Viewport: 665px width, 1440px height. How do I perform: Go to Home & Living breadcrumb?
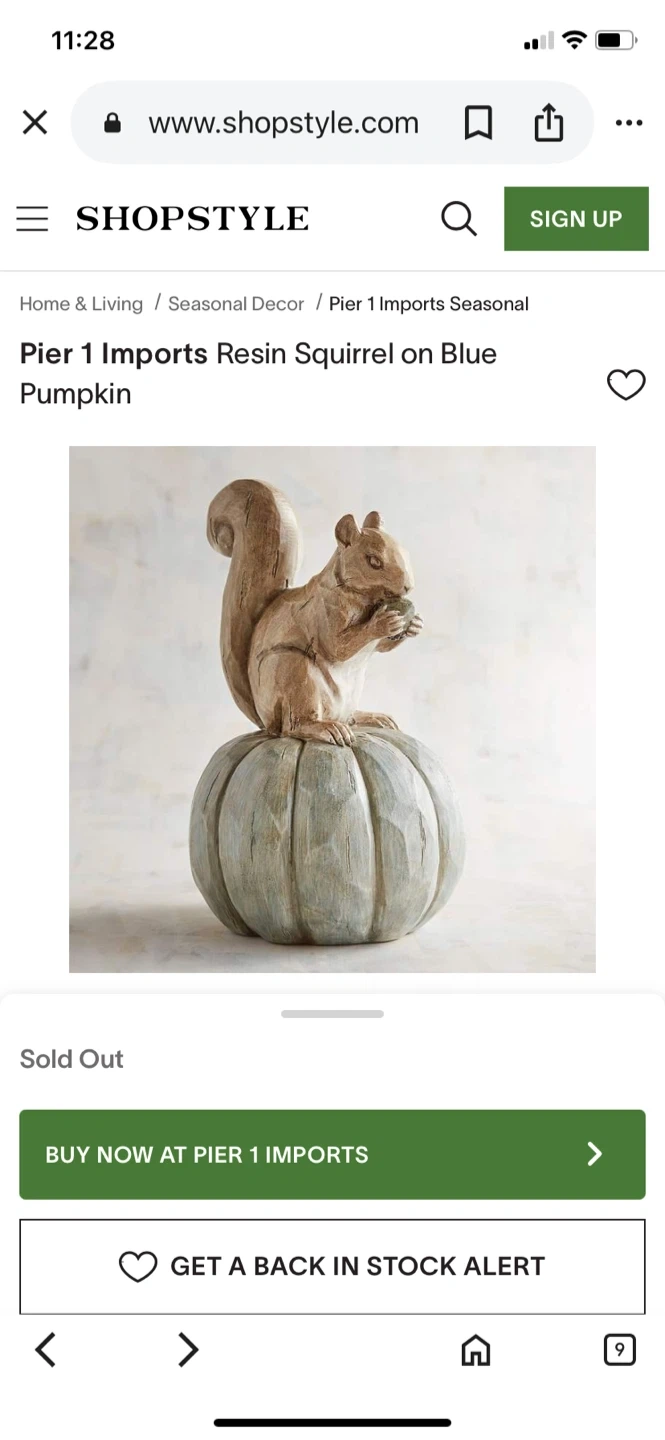(81, 304)
